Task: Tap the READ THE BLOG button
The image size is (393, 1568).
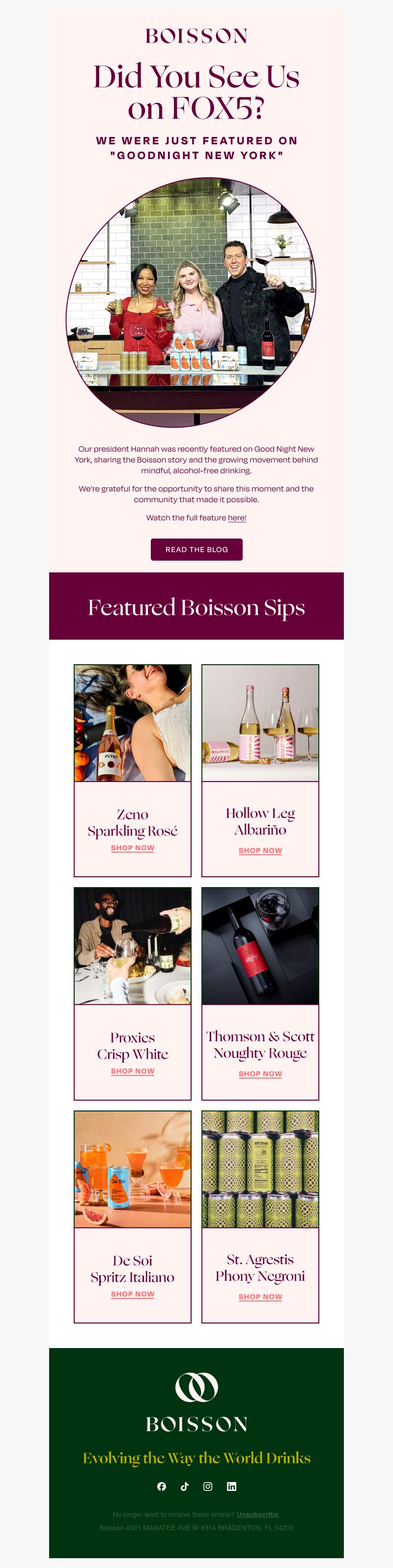Action: [196, 549]
